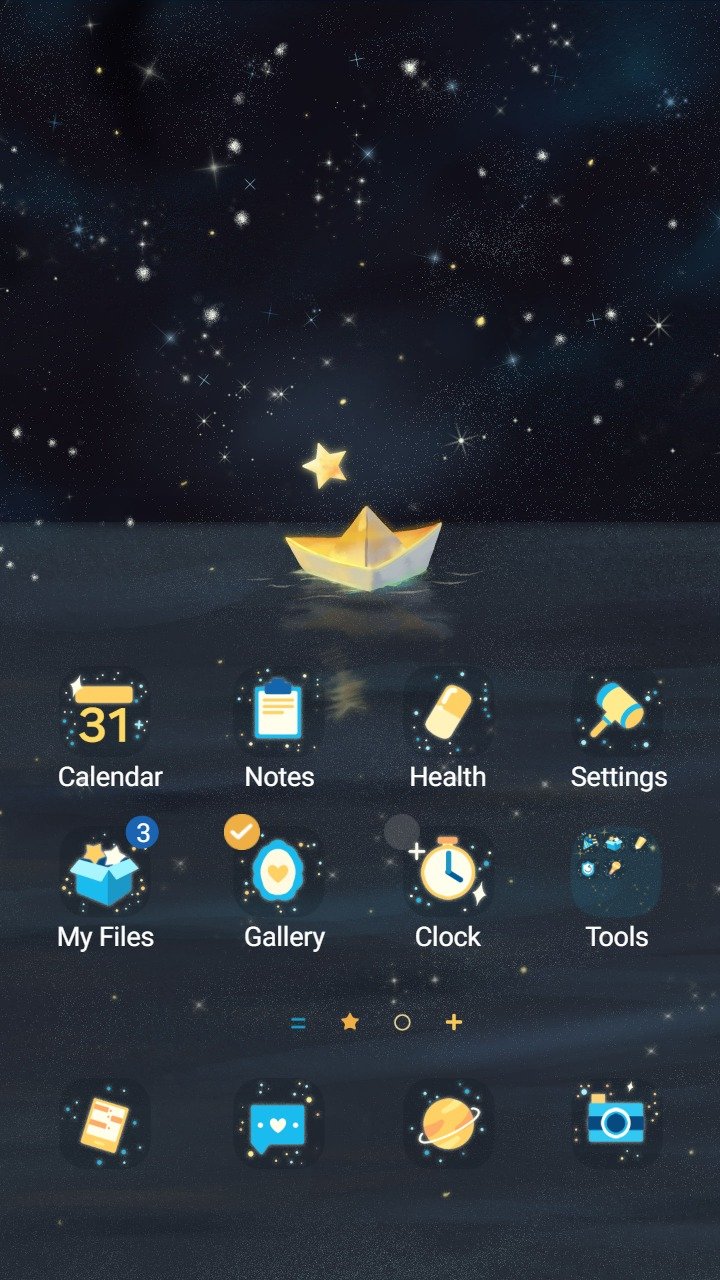Expand the Tools folder
Image resolution: width=720 pixels, height=1280 pixels.
[x=617, y=874]
